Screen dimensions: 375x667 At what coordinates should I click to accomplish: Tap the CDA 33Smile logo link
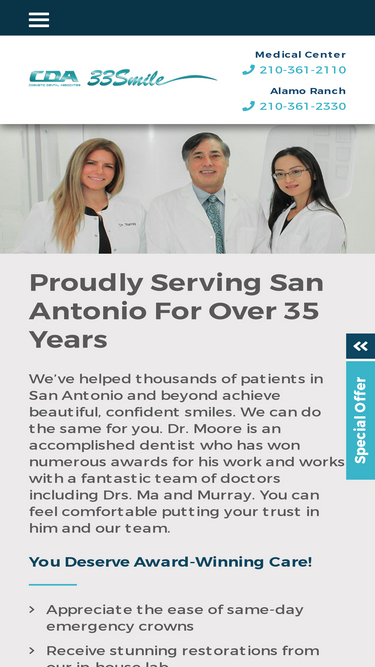tap(123, 78)
